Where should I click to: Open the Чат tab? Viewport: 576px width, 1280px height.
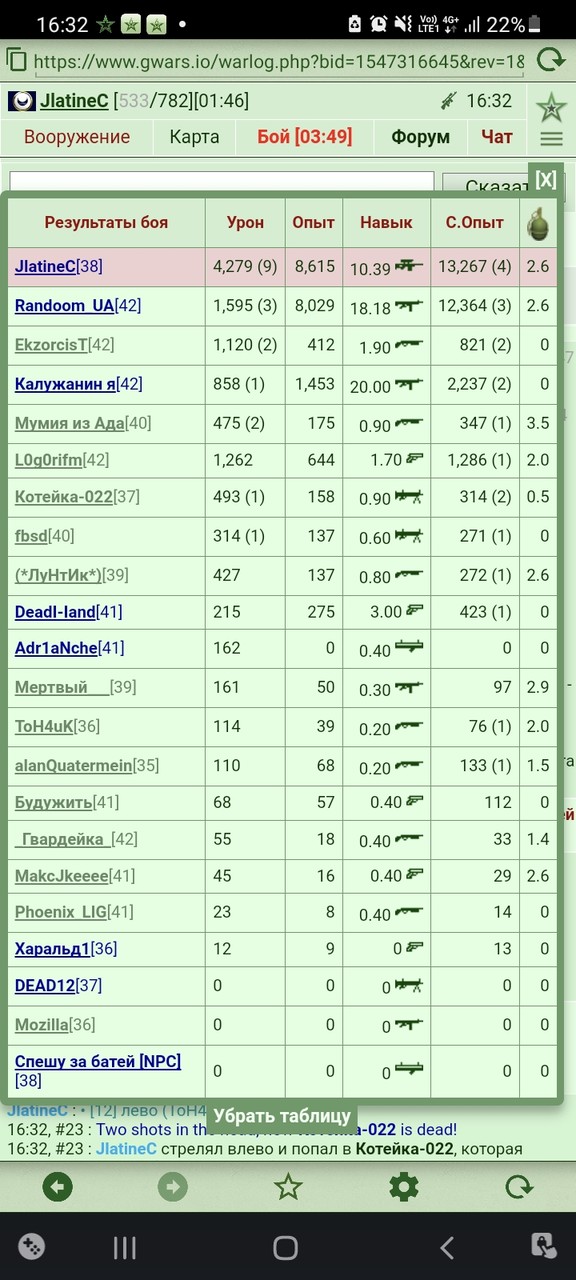coord(497,137)
